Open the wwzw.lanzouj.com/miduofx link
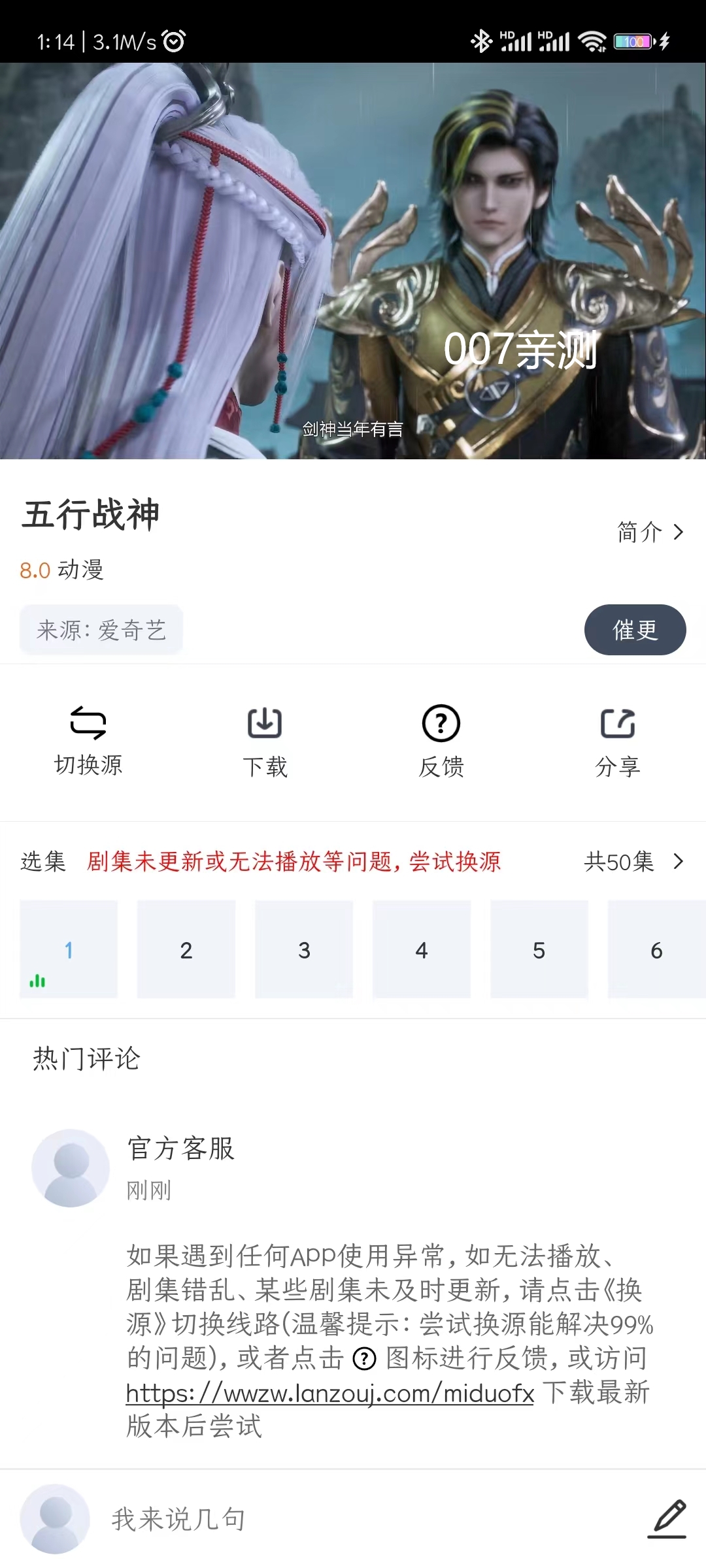706x1568 pixels. pyautogui.click(x=330, y=1393)
